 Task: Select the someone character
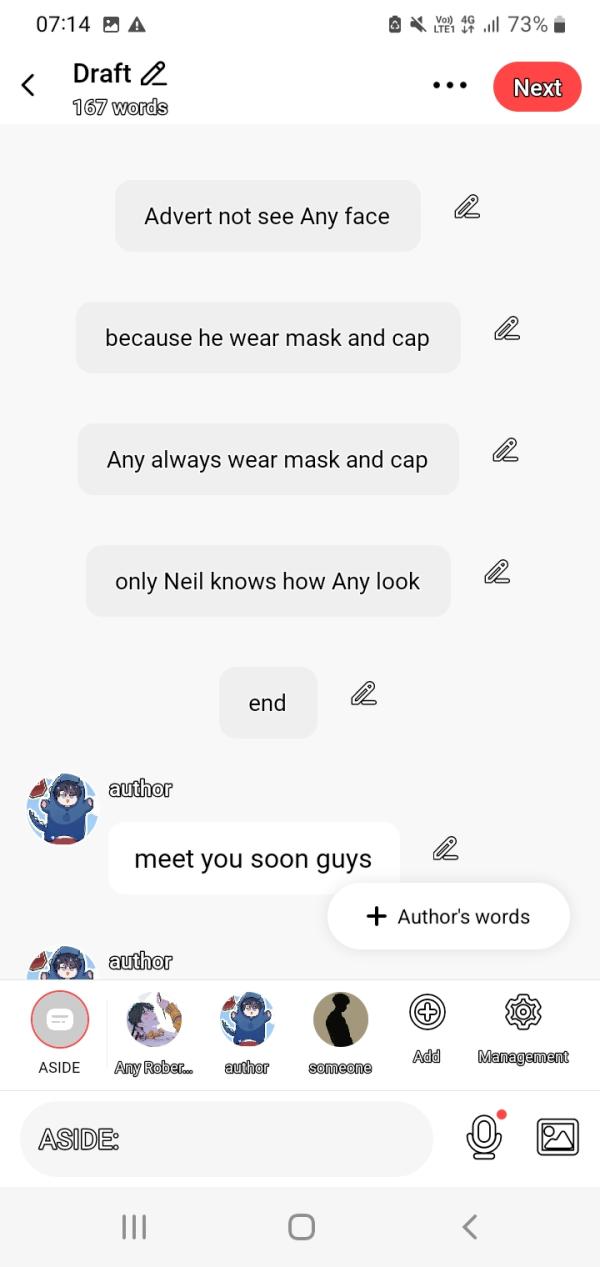click(x=340, y=1020)
